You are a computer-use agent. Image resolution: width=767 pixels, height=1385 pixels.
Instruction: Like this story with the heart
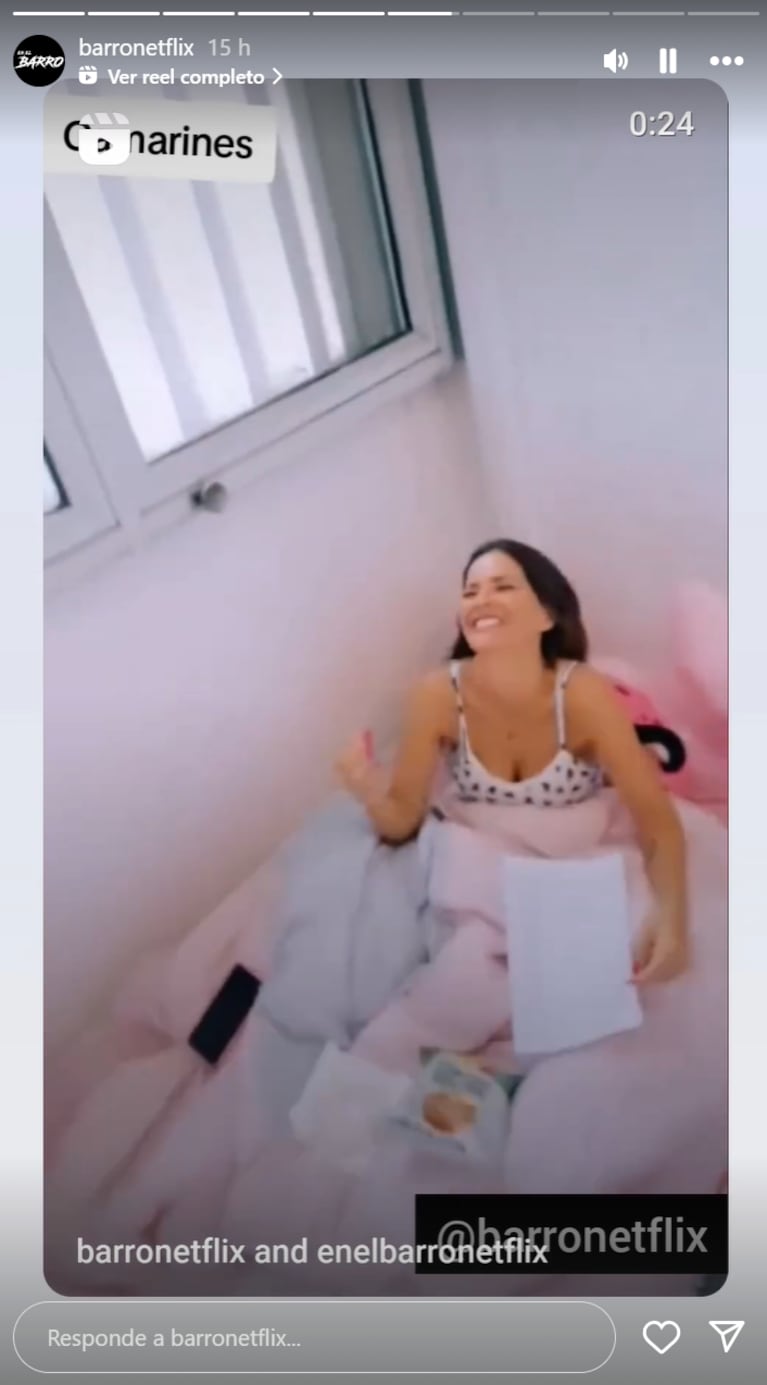[661, 1337]
